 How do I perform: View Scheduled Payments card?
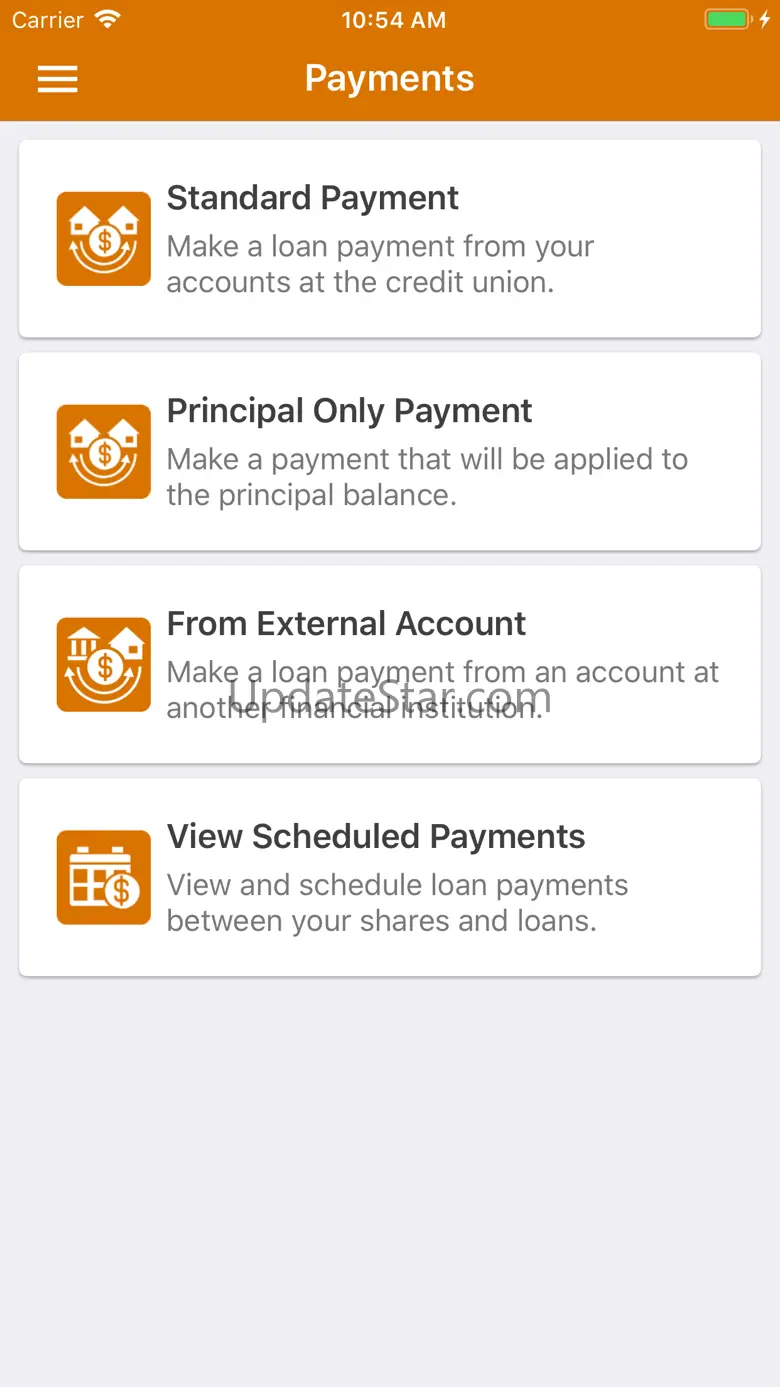tap(389, 878)
